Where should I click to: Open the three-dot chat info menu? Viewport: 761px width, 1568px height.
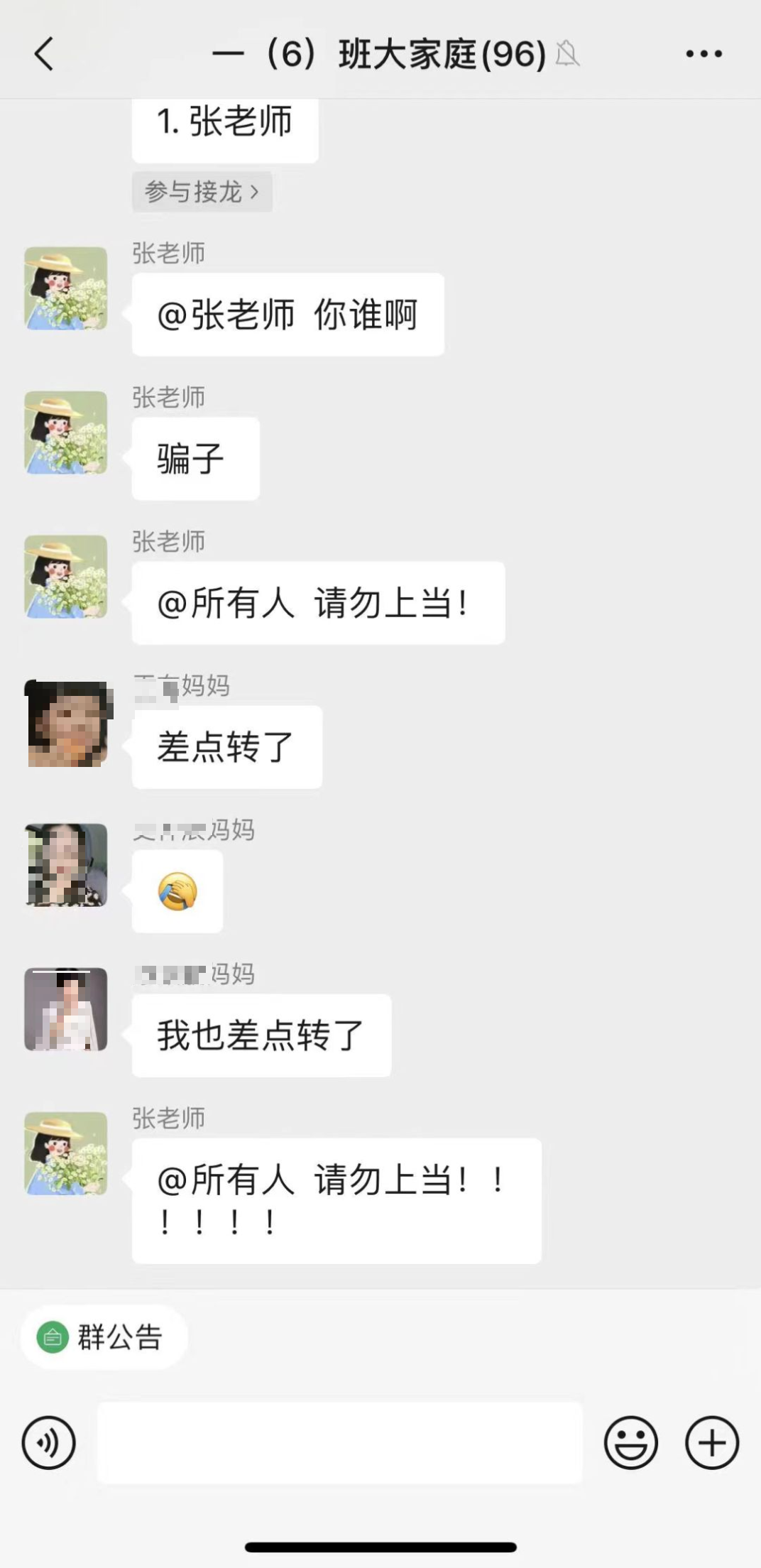[x=703, y=54]
